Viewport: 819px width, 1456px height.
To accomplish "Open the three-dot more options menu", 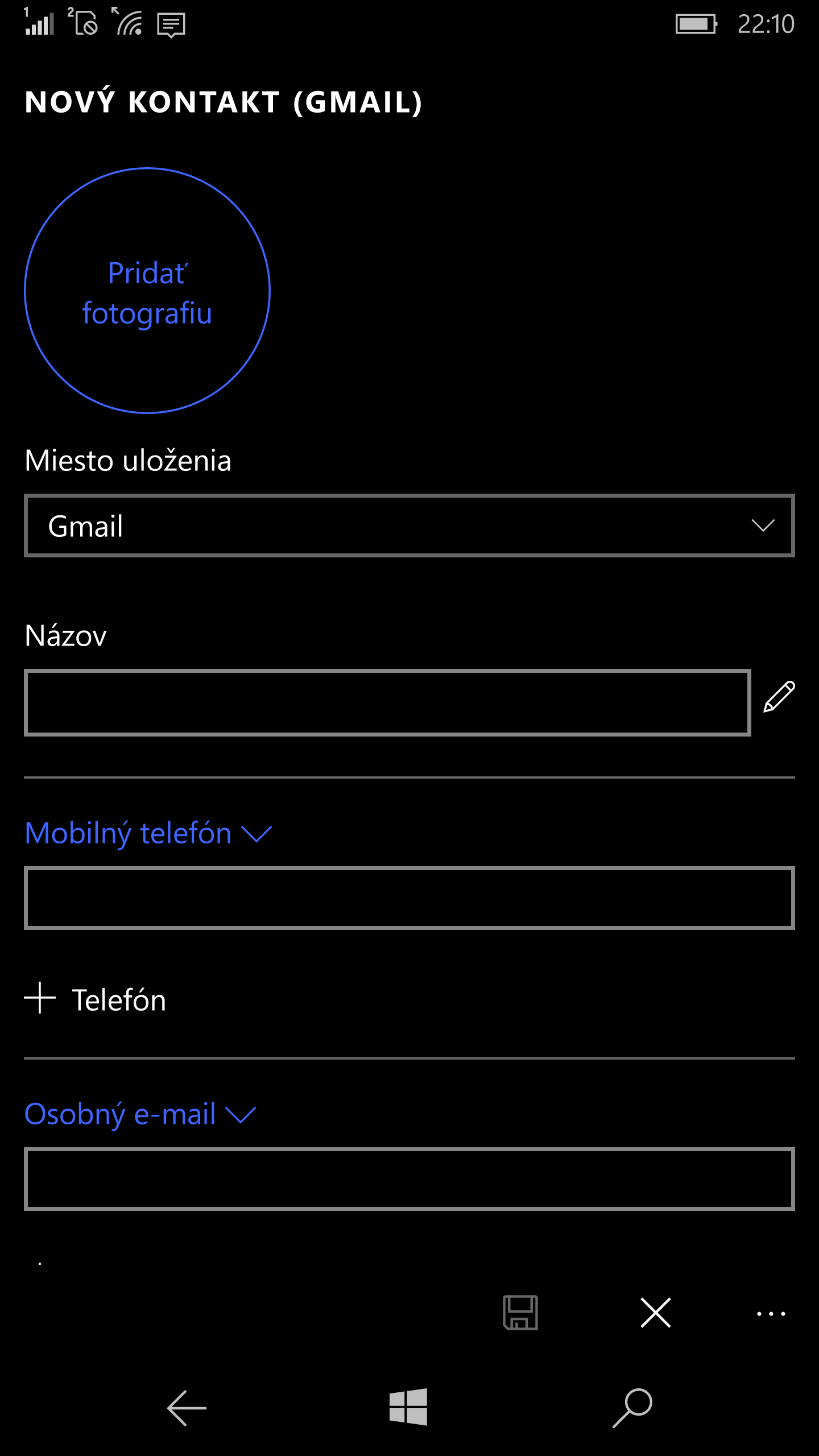I will coord(771,1314).
